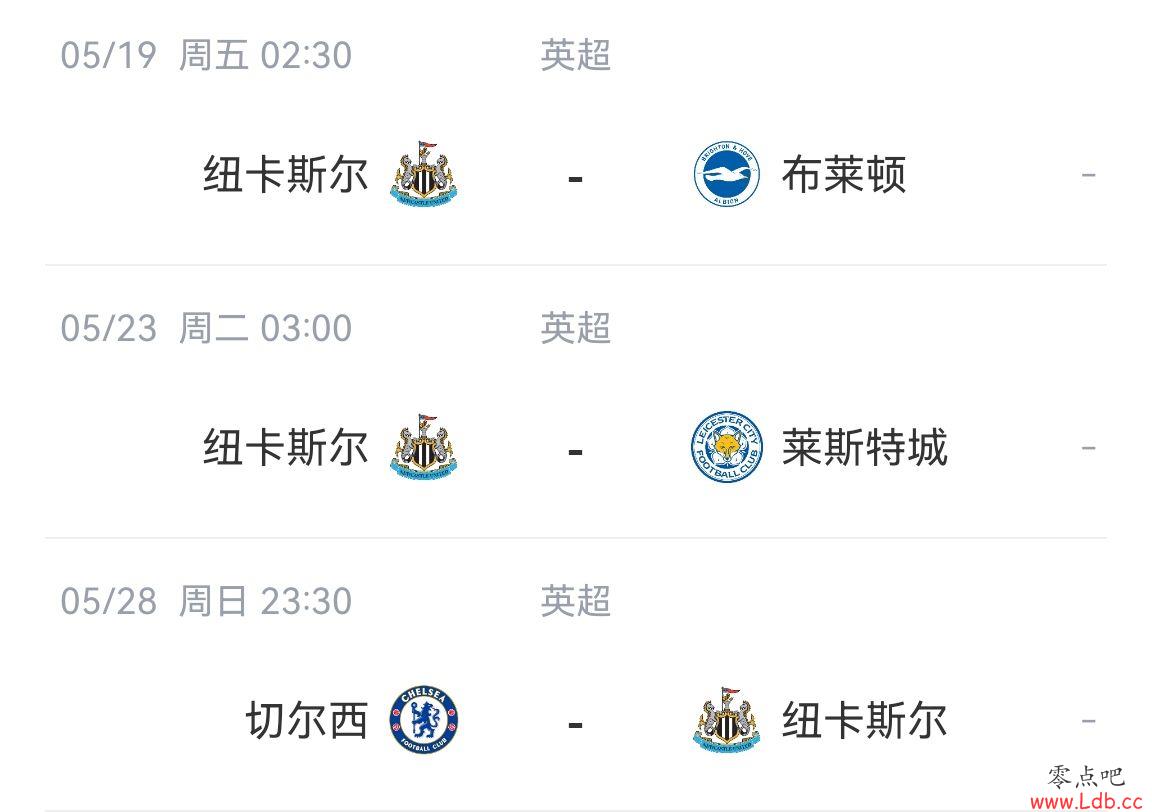Open the Newcastle vs Brighton match on 05/19
The width and height of the screenshot is (1152, 812).
[575, 176]
